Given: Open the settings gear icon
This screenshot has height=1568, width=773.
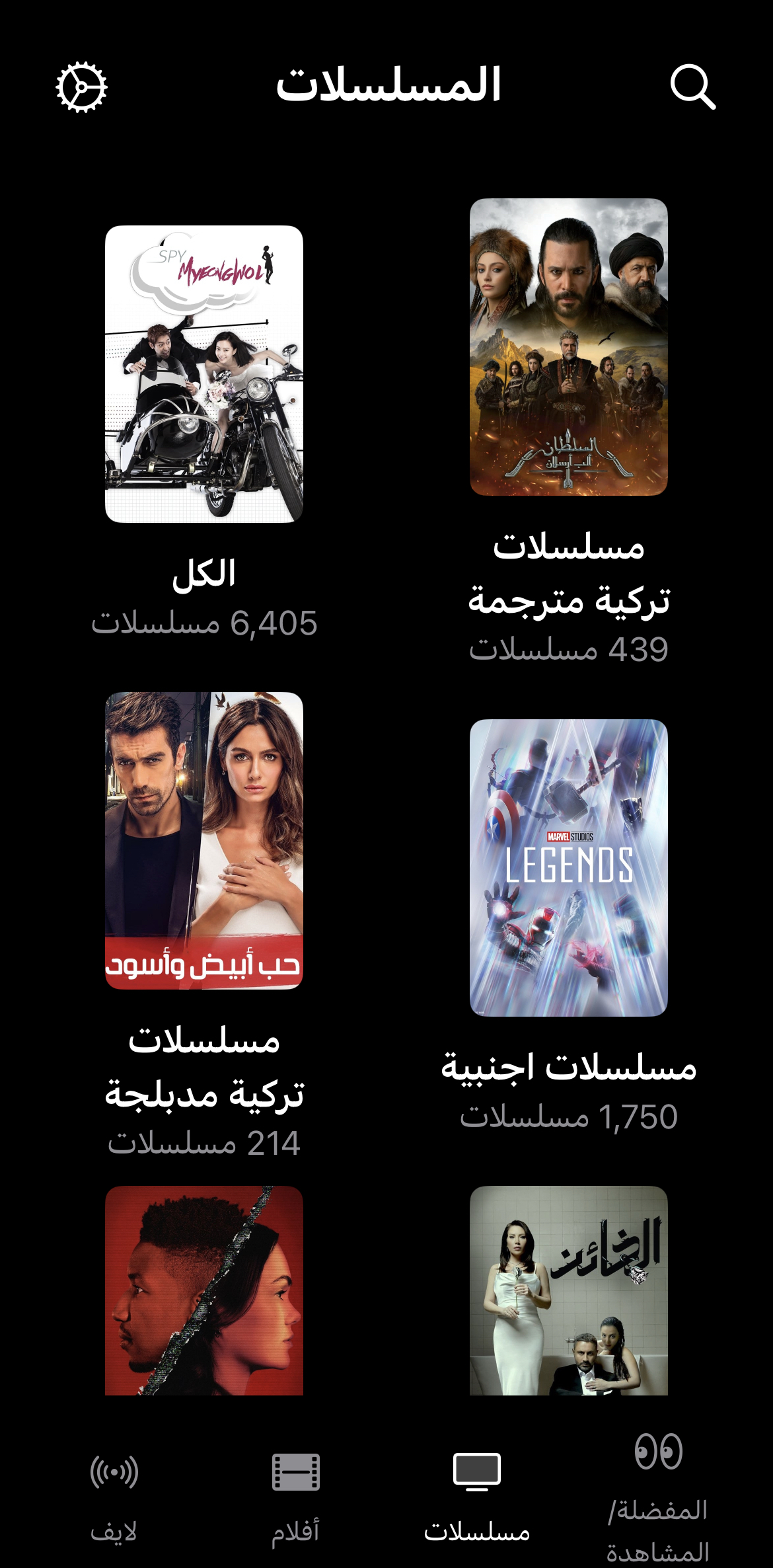Looking at the screenshot, I should point(81,87).
